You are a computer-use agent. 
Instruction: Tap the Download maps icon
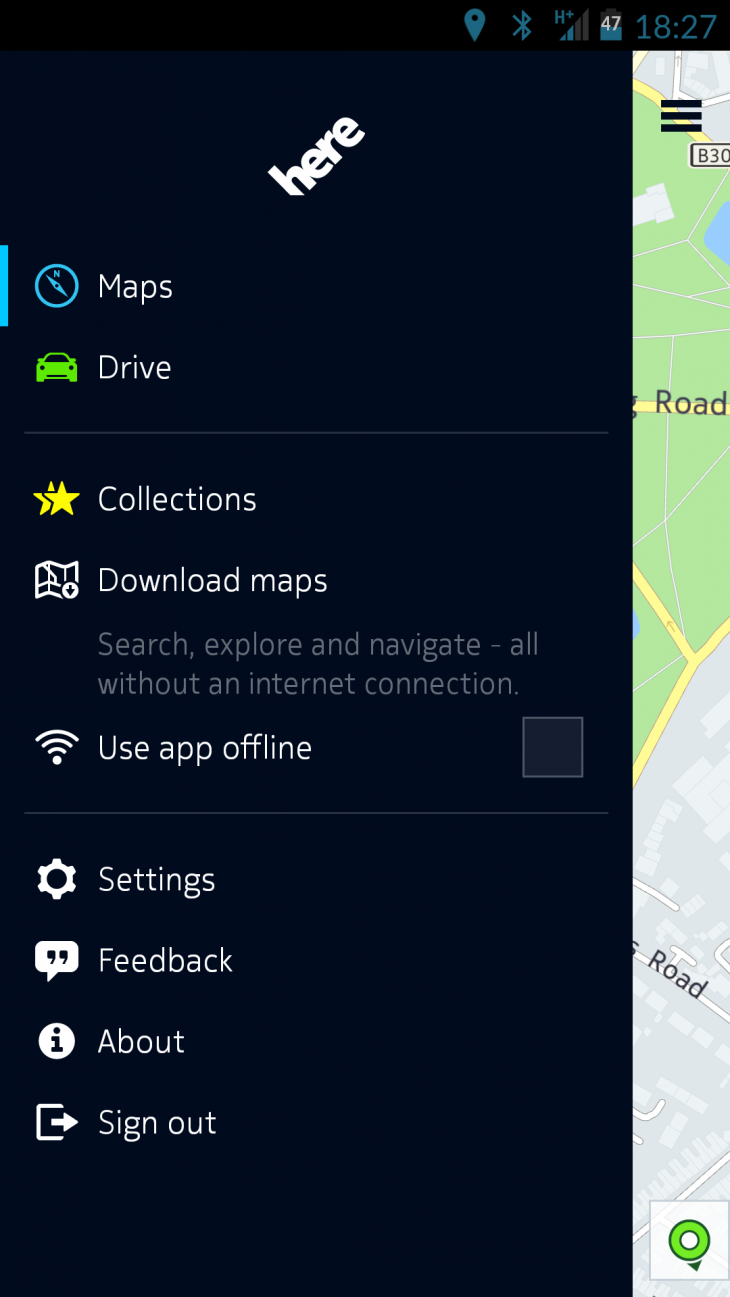pos(57,580)
